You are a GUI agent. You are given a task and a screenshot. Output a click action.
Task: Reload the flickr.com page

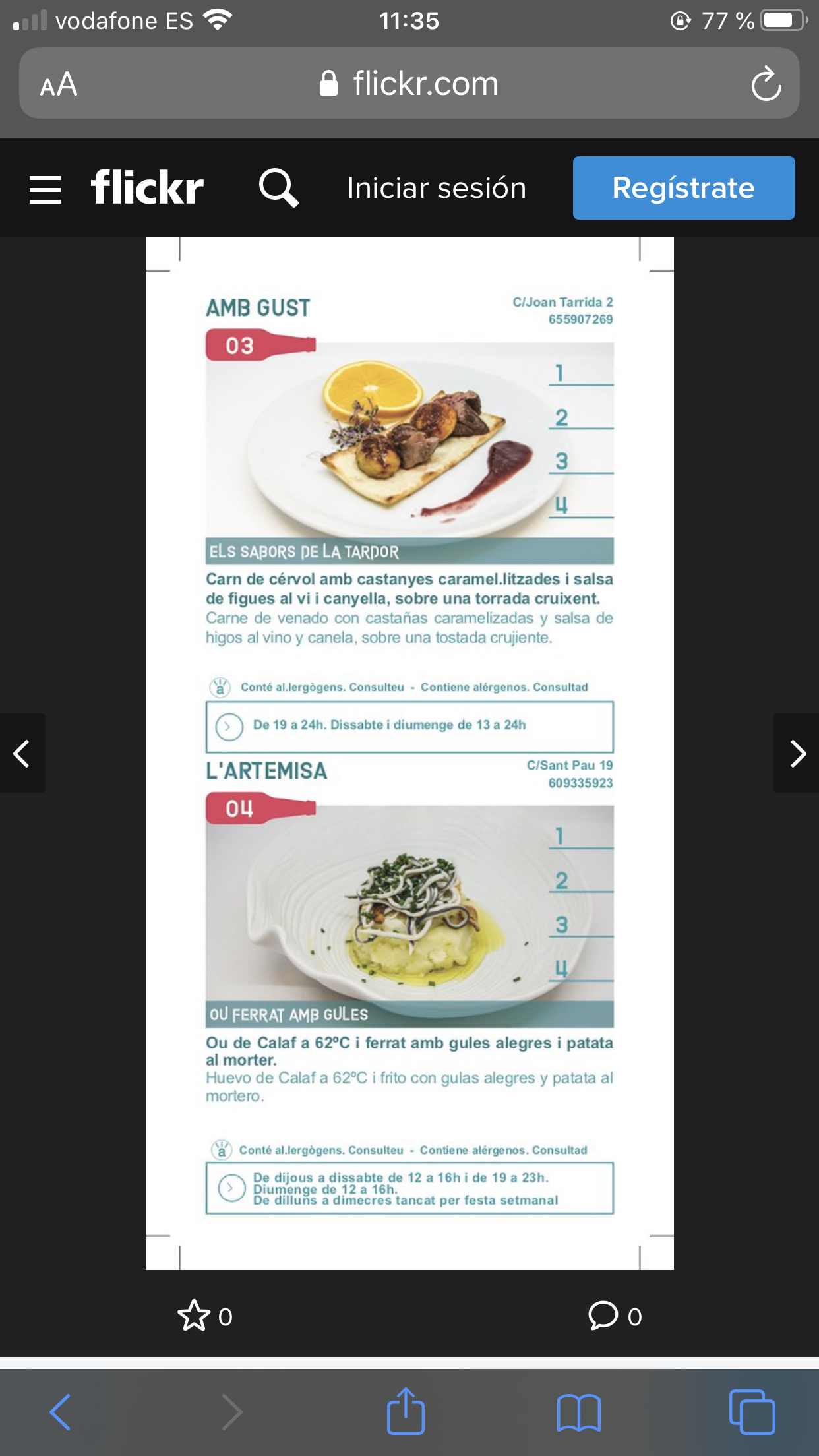[x=766, y=84]
